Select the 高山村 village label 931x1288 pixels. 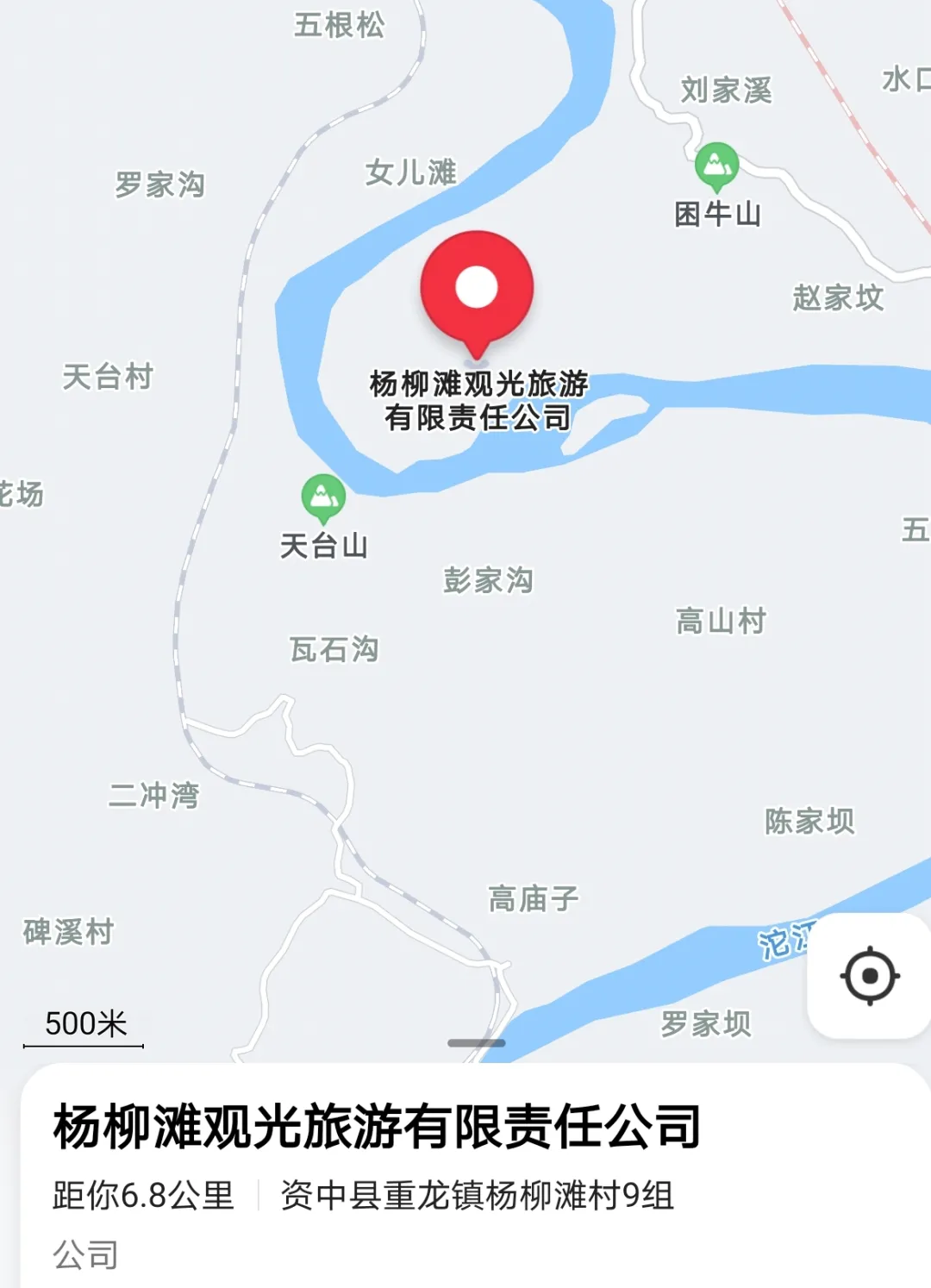pyautogui.click(x=720, y=618)
